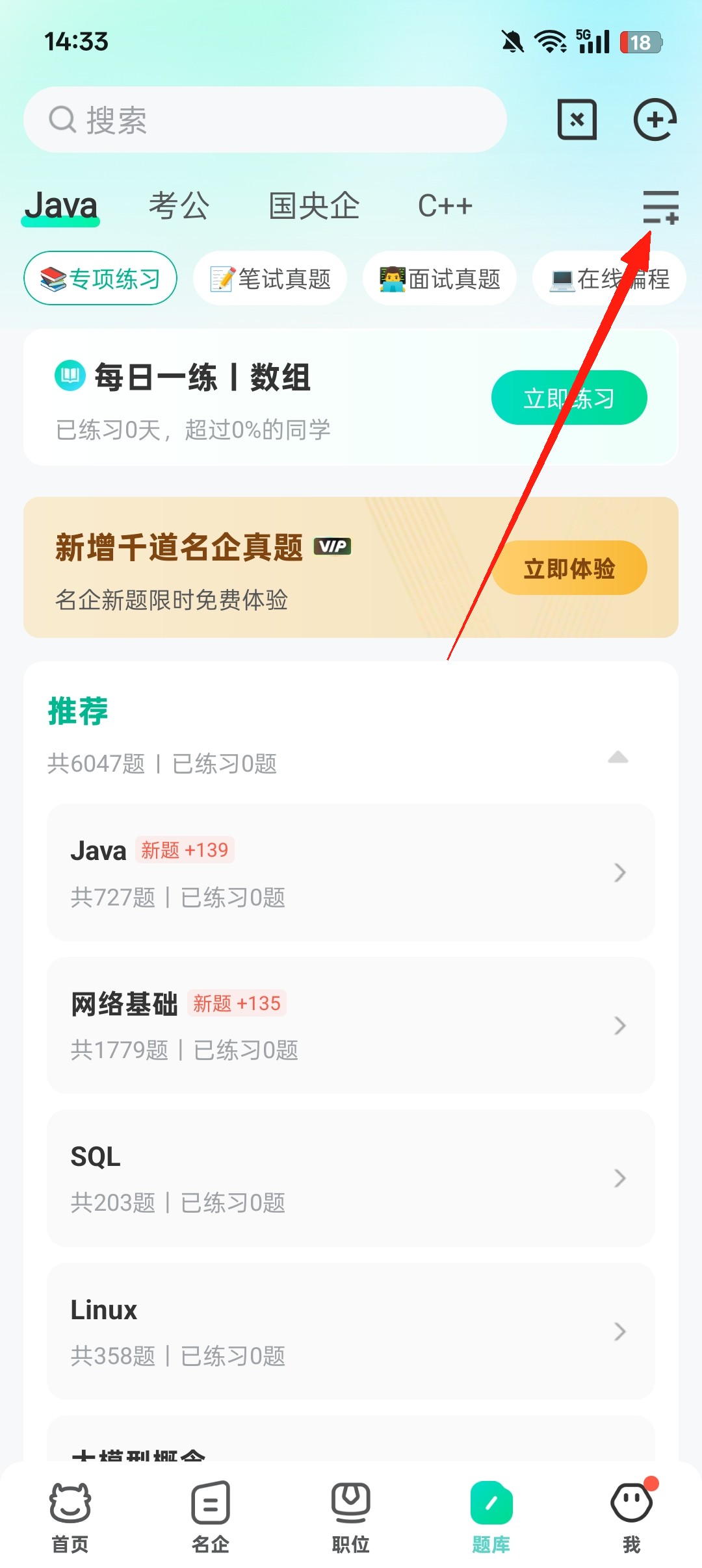Tap 立即练习 to start daily practice

click(x=568, y=397)
